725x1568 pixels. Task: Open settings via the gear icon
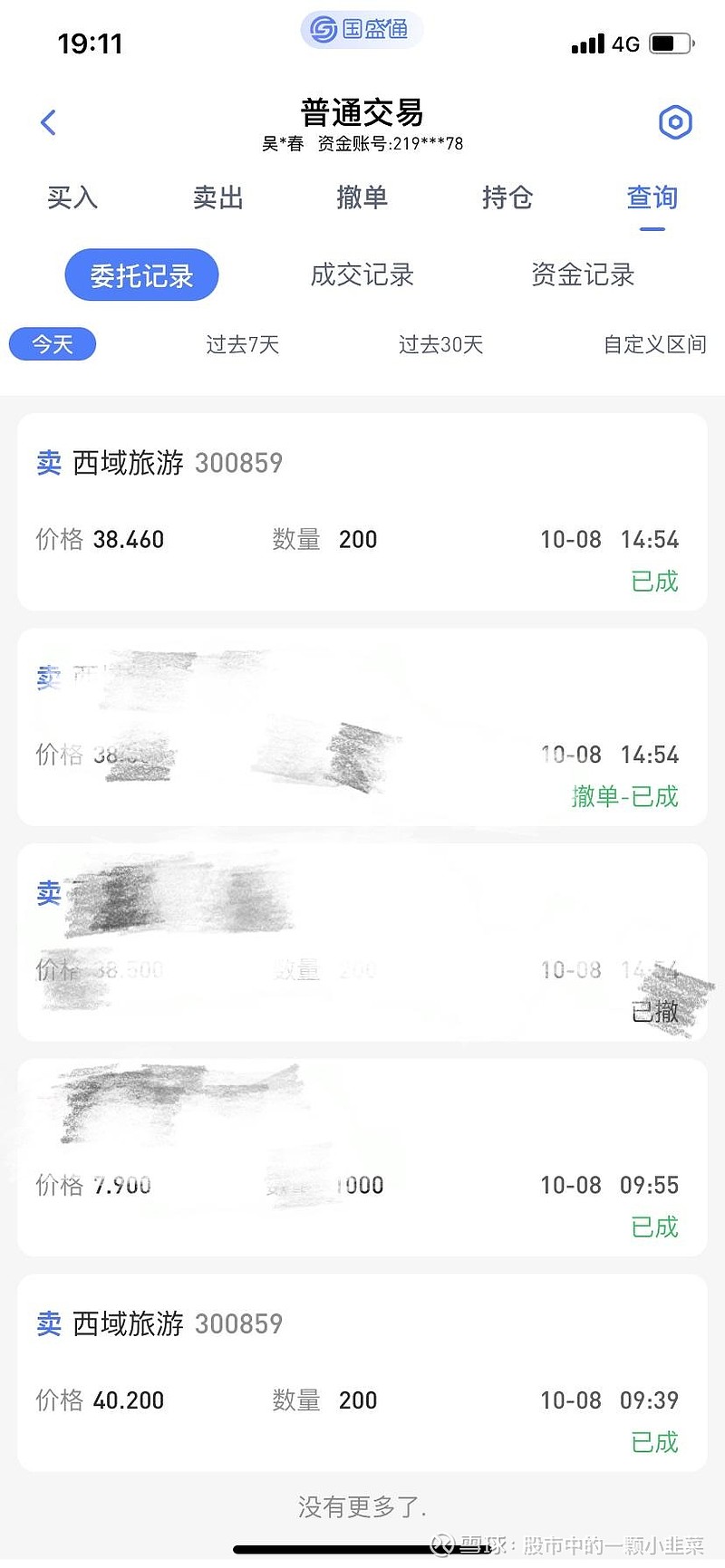[x=675, y=122]
